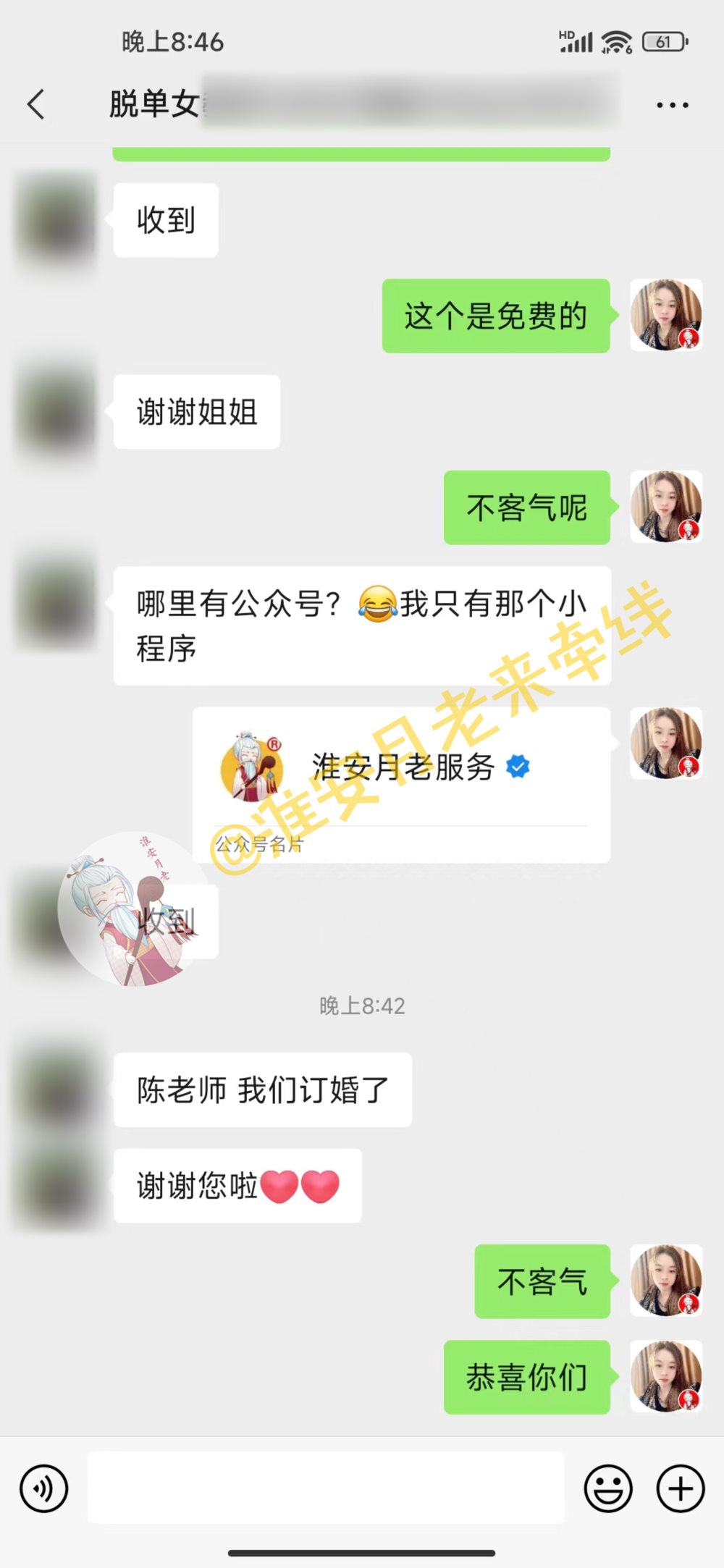Open 淮安月老服务 official account card

tap(402, 785)
